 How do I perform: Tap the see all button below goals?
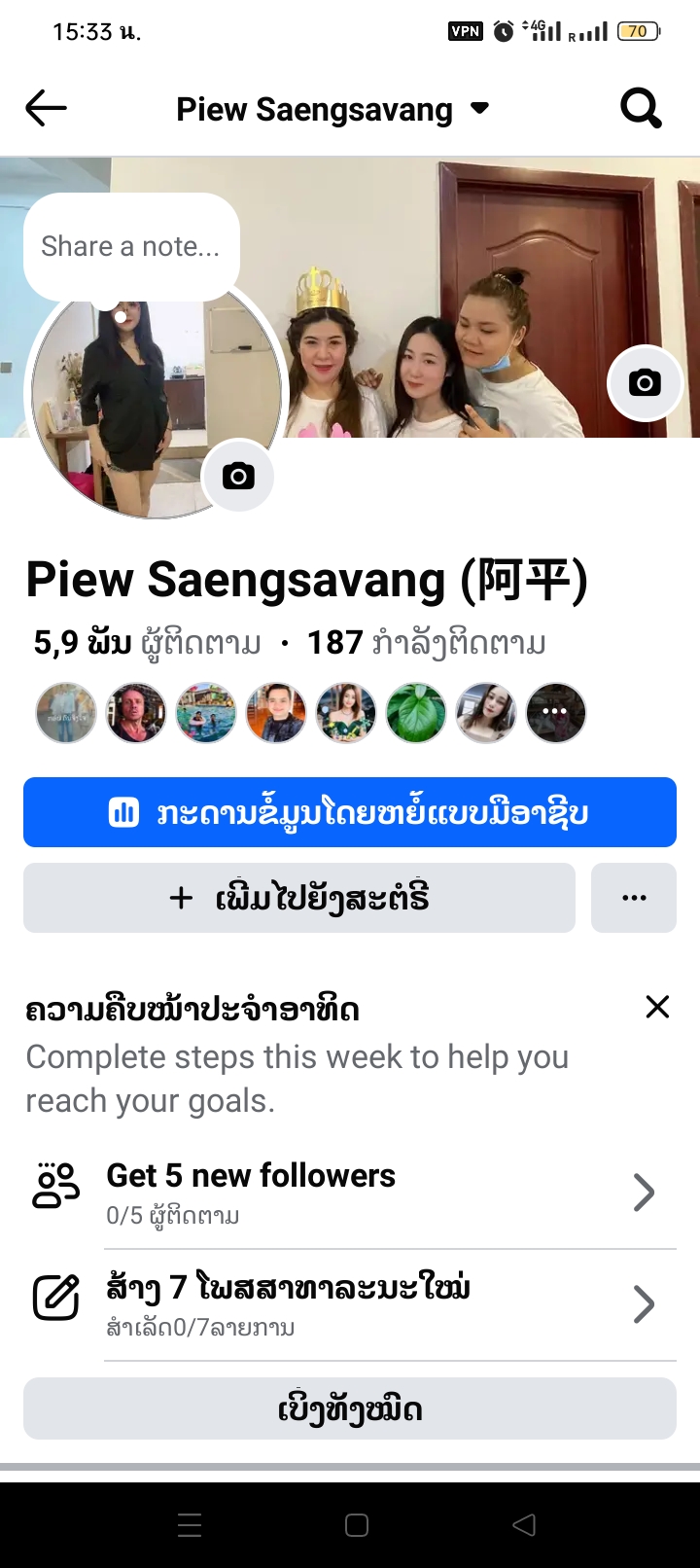[349, 1408]
